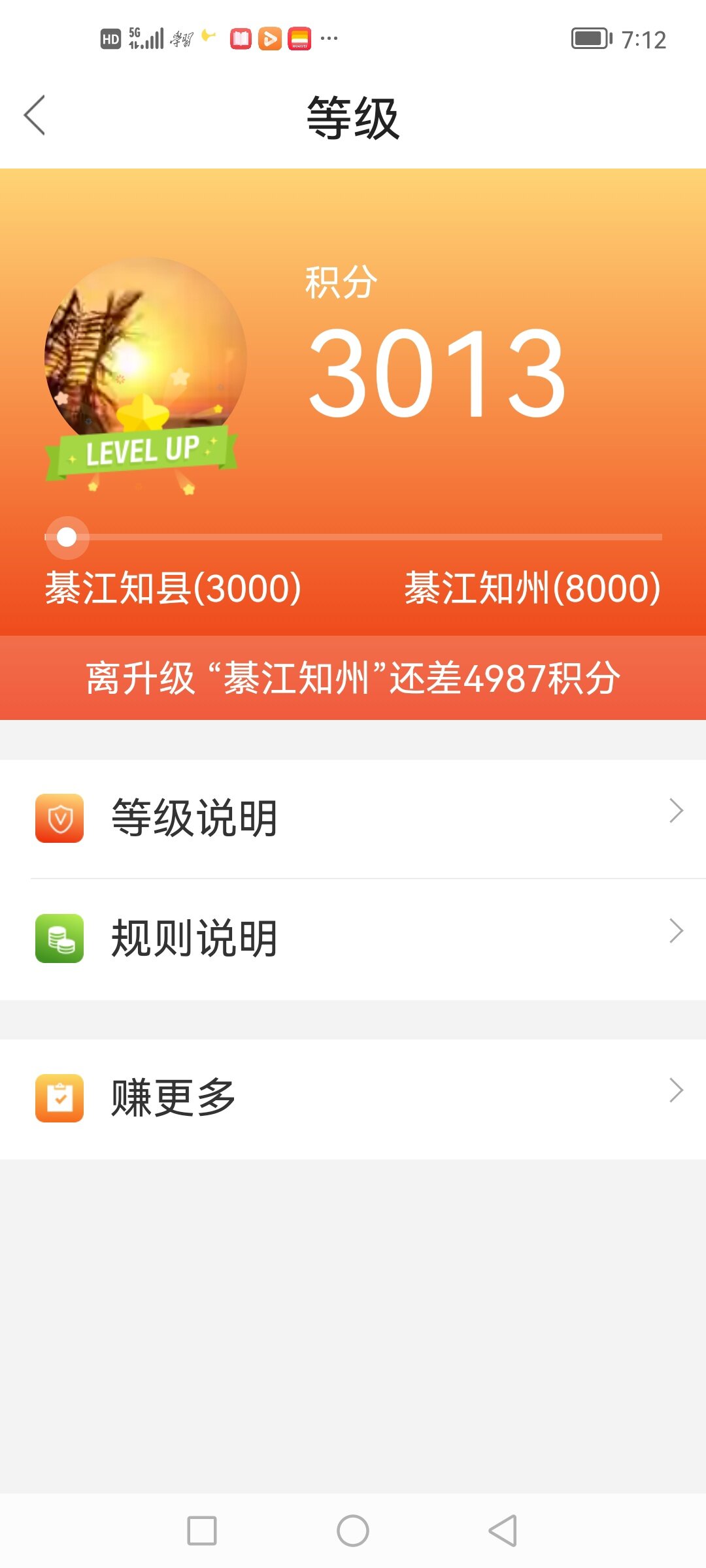
Task: Open the 赚更多 row
Action: pos(353,1098)
